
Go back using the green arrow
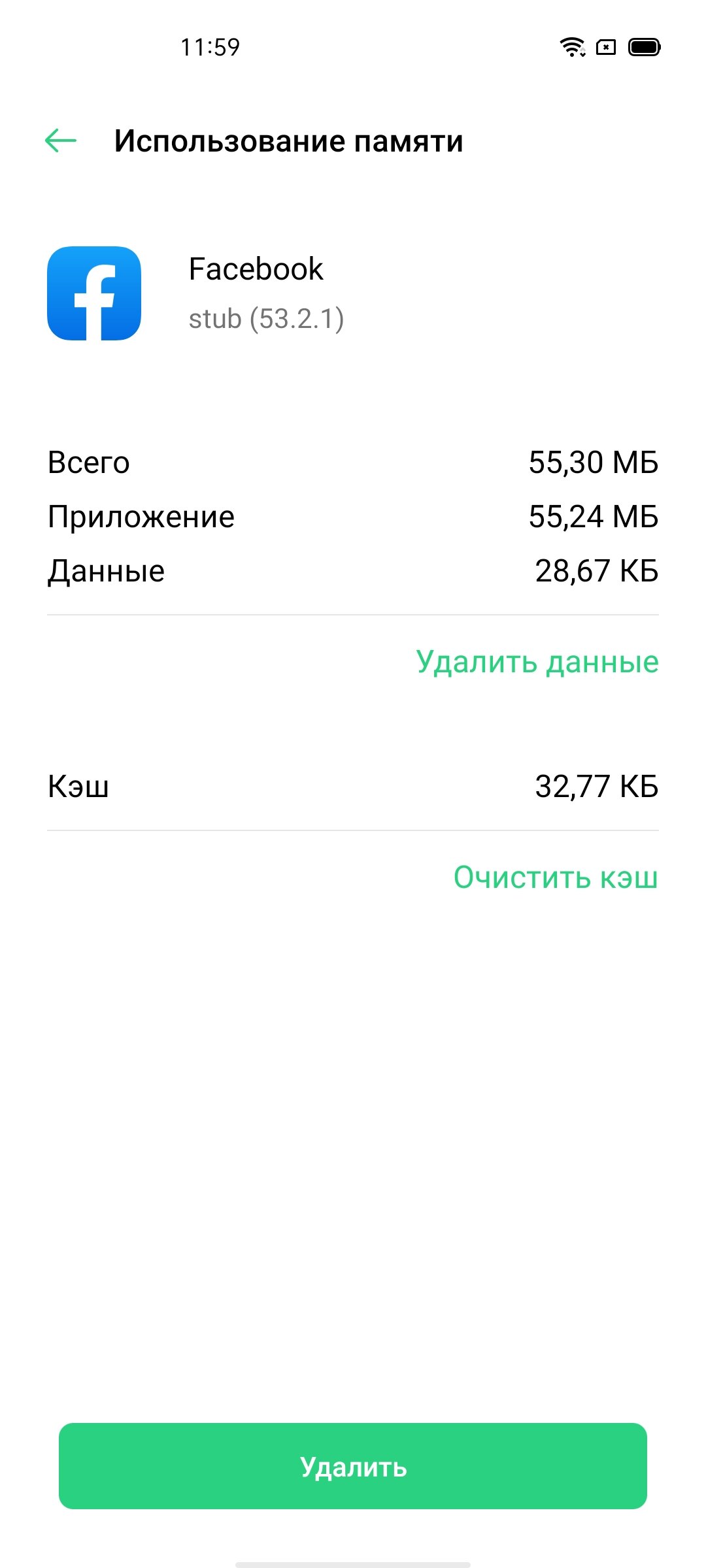click(61, 140)
